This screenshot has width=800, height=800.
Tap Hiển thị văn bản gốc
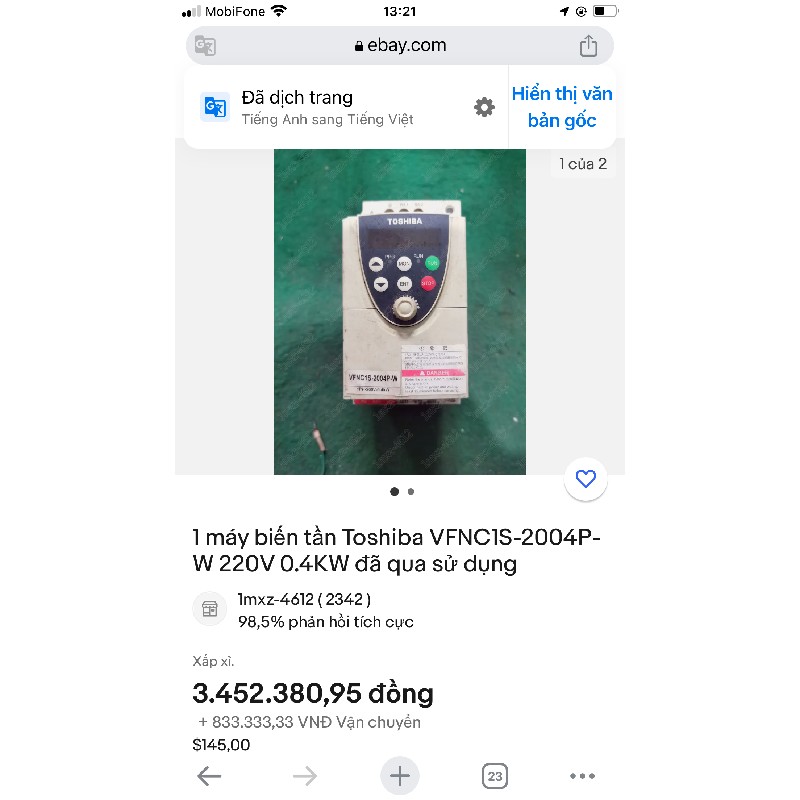pos(562,107)
